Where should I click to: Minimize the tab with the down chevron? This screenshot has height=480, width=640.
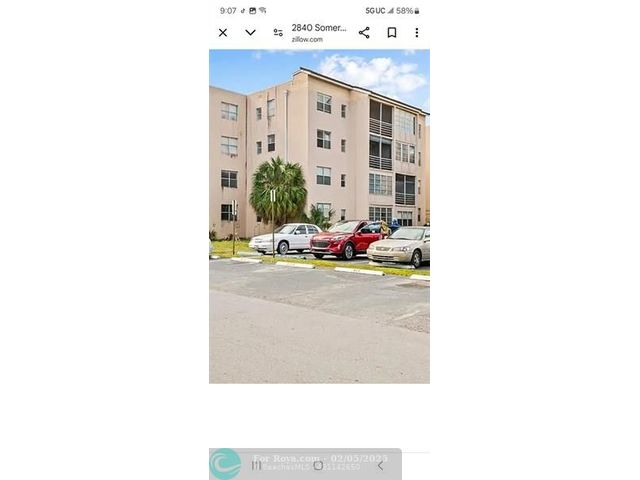(x=250, y=33)
